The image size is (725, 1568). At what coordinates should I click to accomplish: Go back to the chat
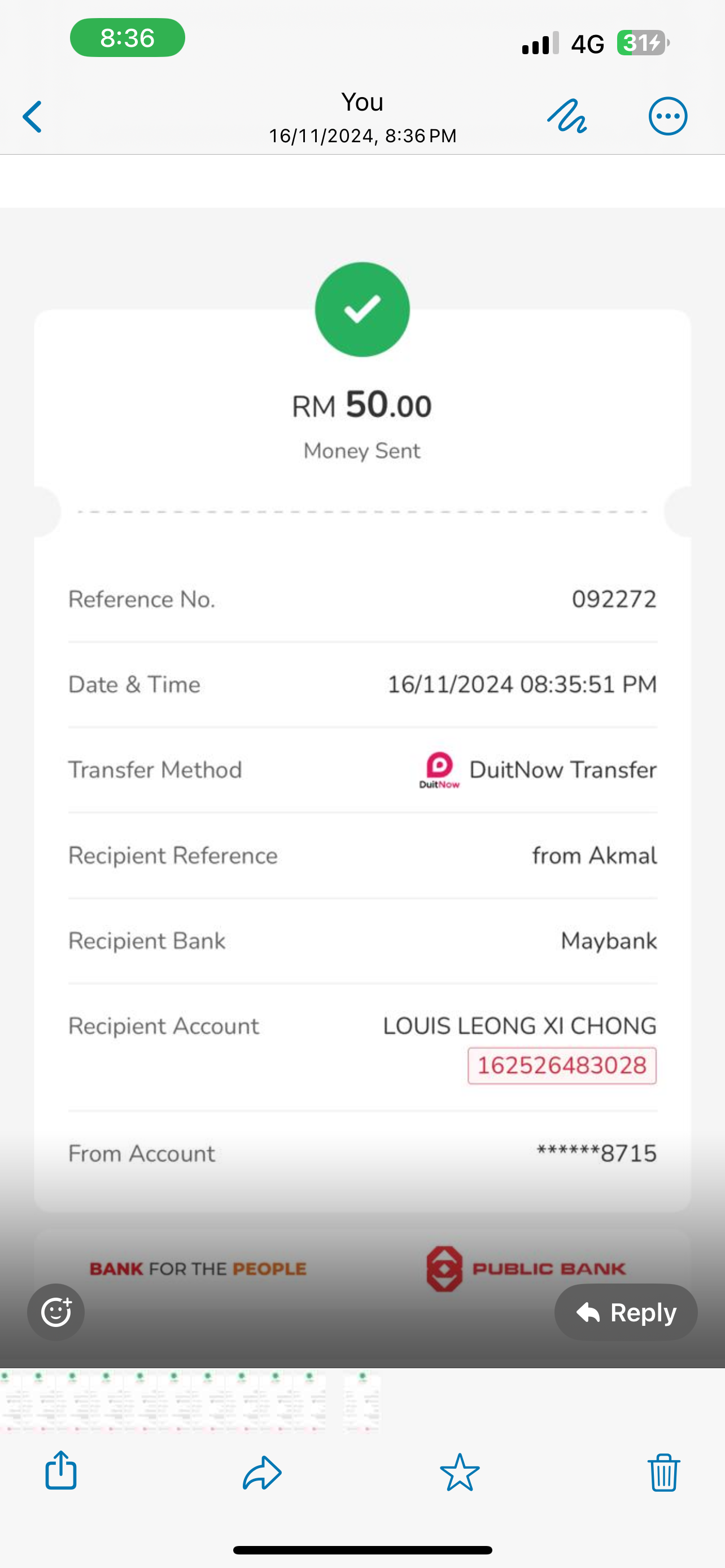coord(33,117)
